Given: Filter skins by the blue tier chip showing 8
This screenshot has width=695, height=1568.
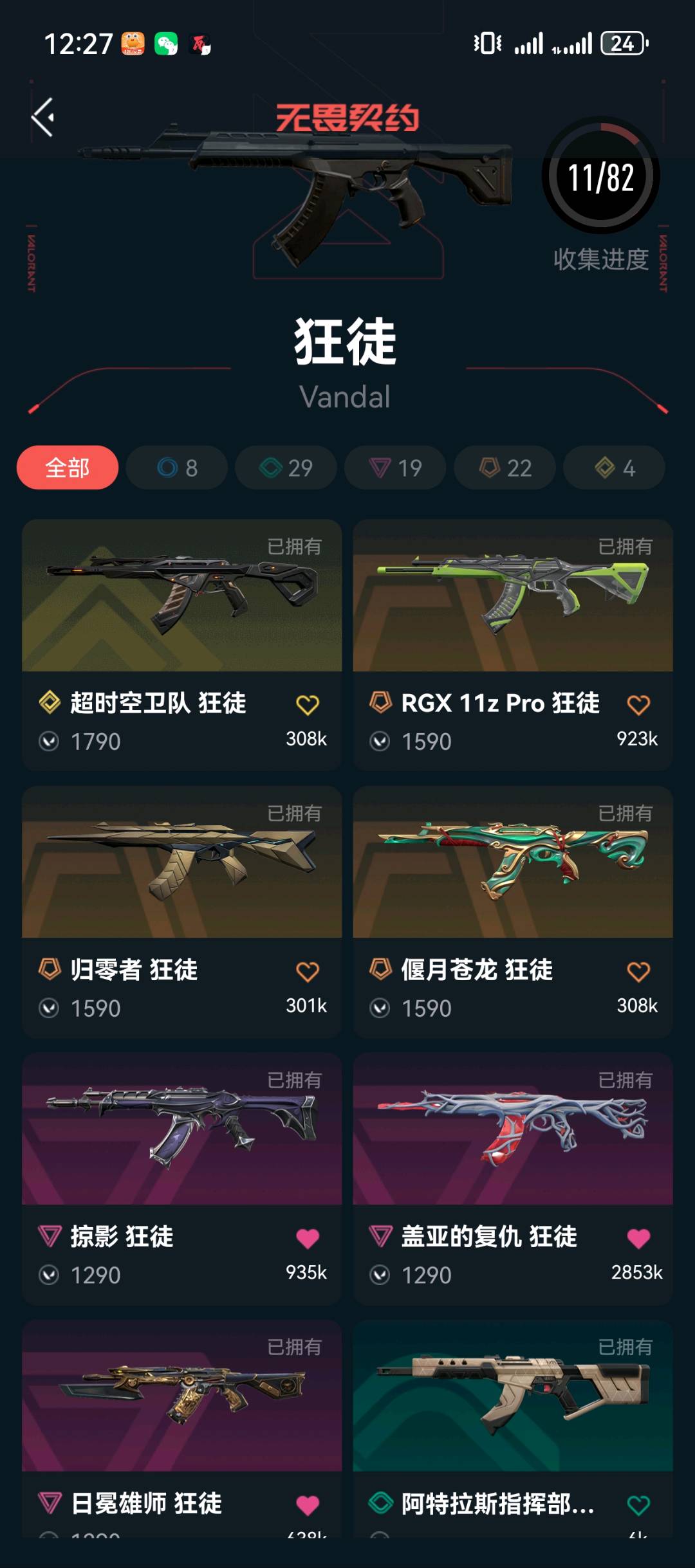Looking at the screenshot, I should pyautogui.click(x=177, y=468).
